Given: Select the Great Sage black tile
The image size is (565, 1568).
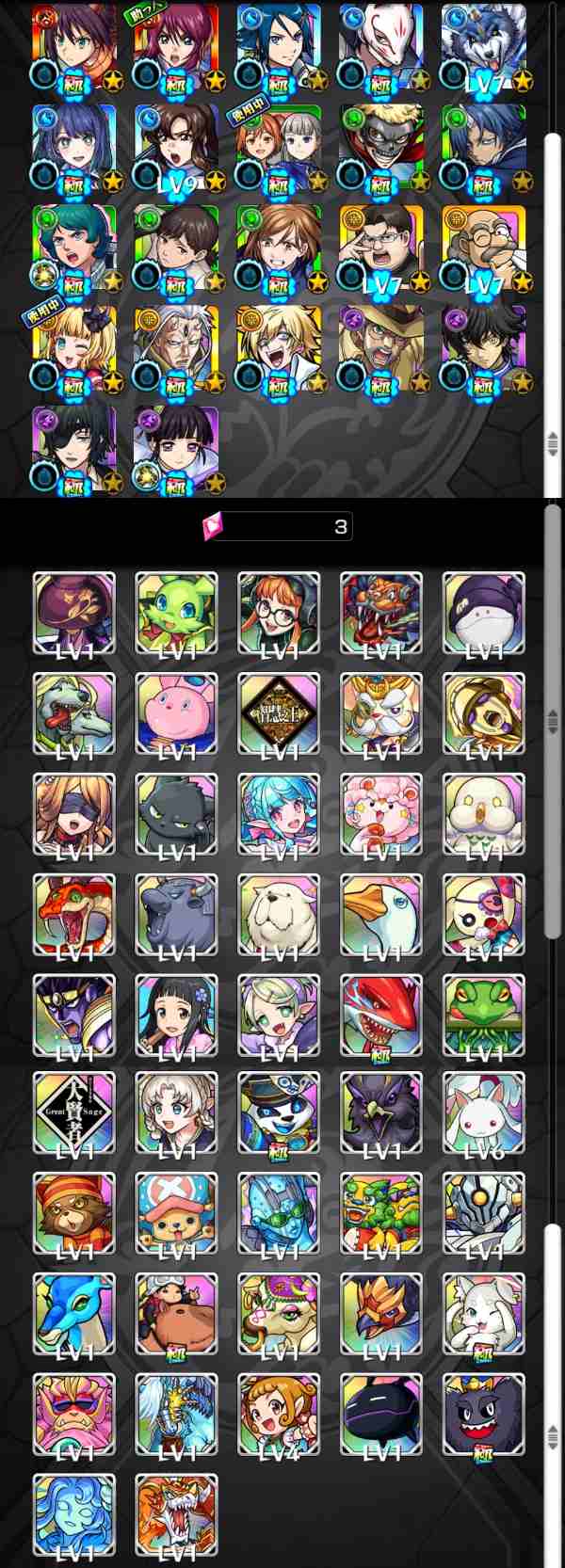Looking at the screenshot, I should 74,1113.
